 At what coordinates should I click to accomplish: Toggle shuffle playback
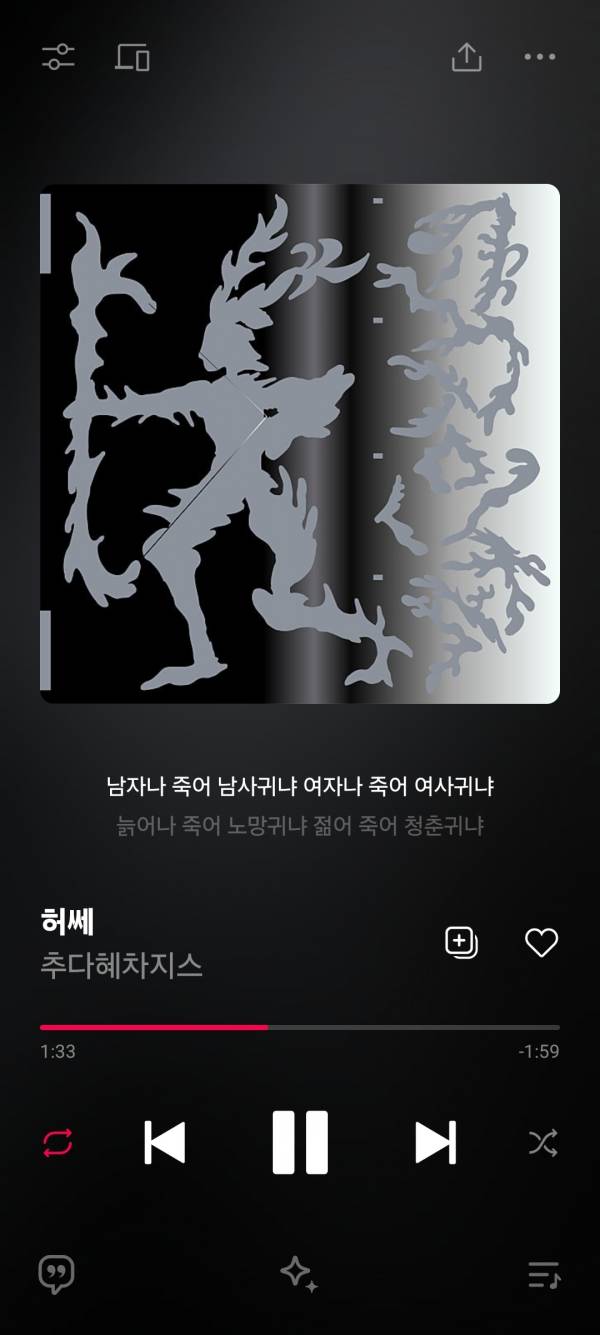(x=542, y=1142)
